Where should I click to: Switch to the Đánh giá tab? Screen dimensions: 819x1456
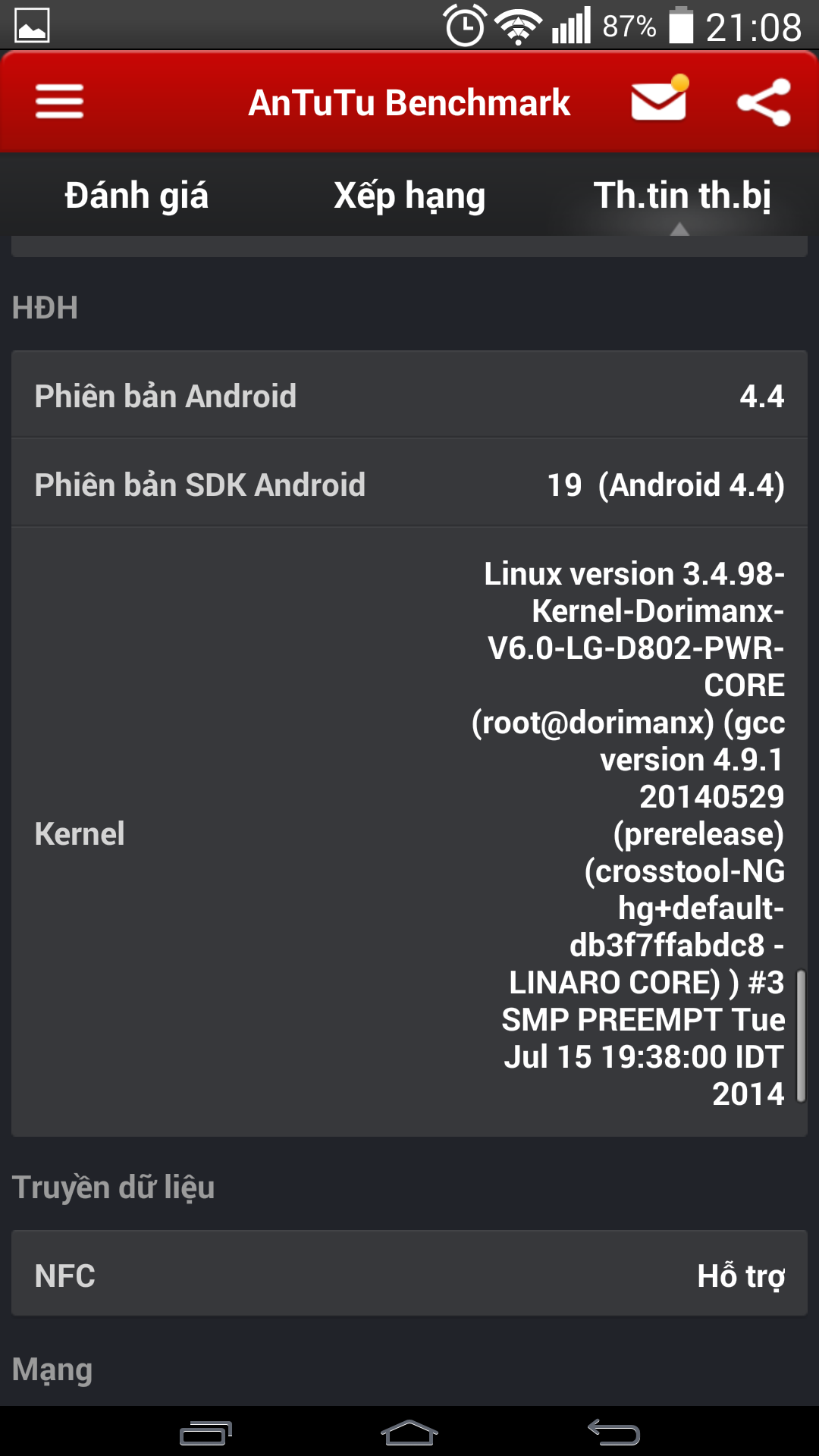tap(136, 195)
